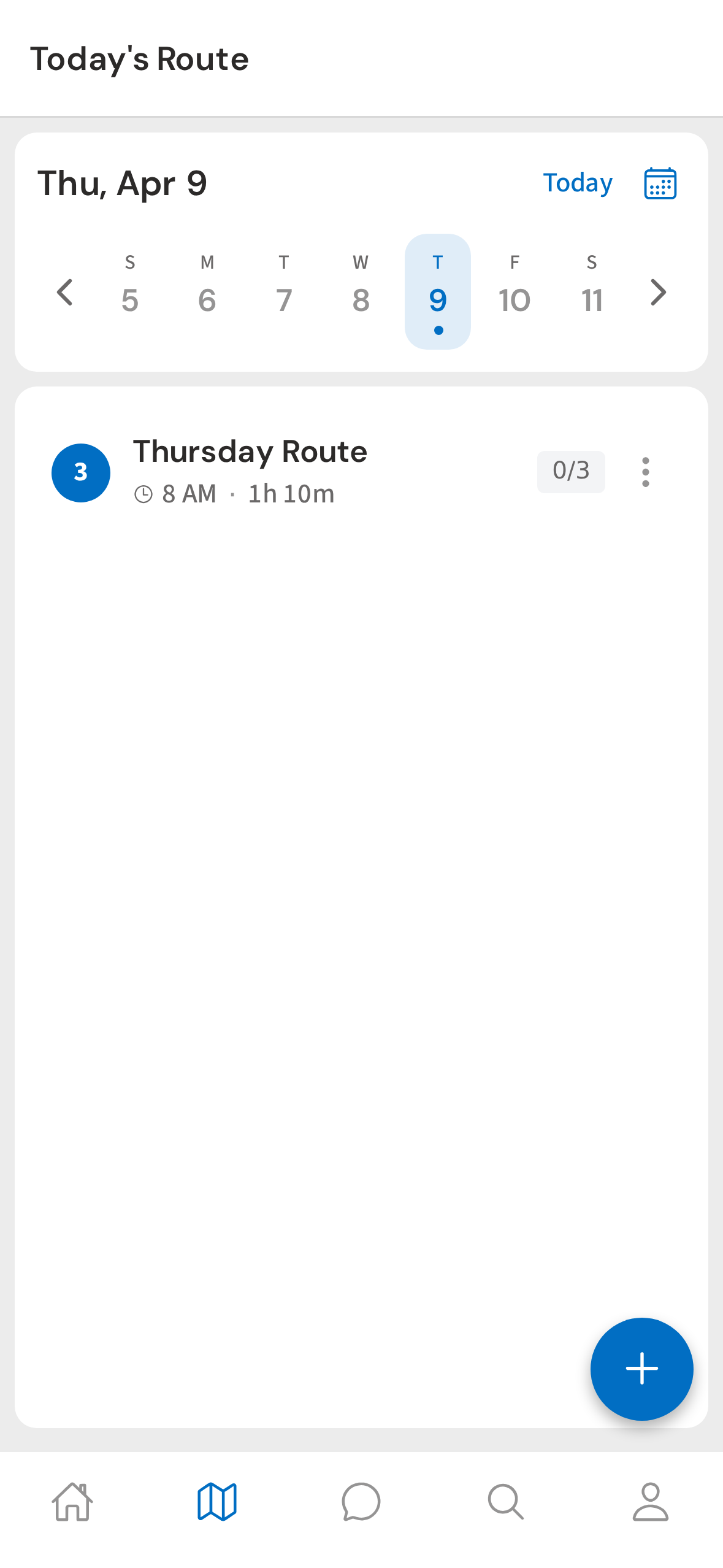Image resolution: width=723 pixels, height=1568 pixels.
Task: Create a new route with the plus button
Action: (x=641, y=1369)
